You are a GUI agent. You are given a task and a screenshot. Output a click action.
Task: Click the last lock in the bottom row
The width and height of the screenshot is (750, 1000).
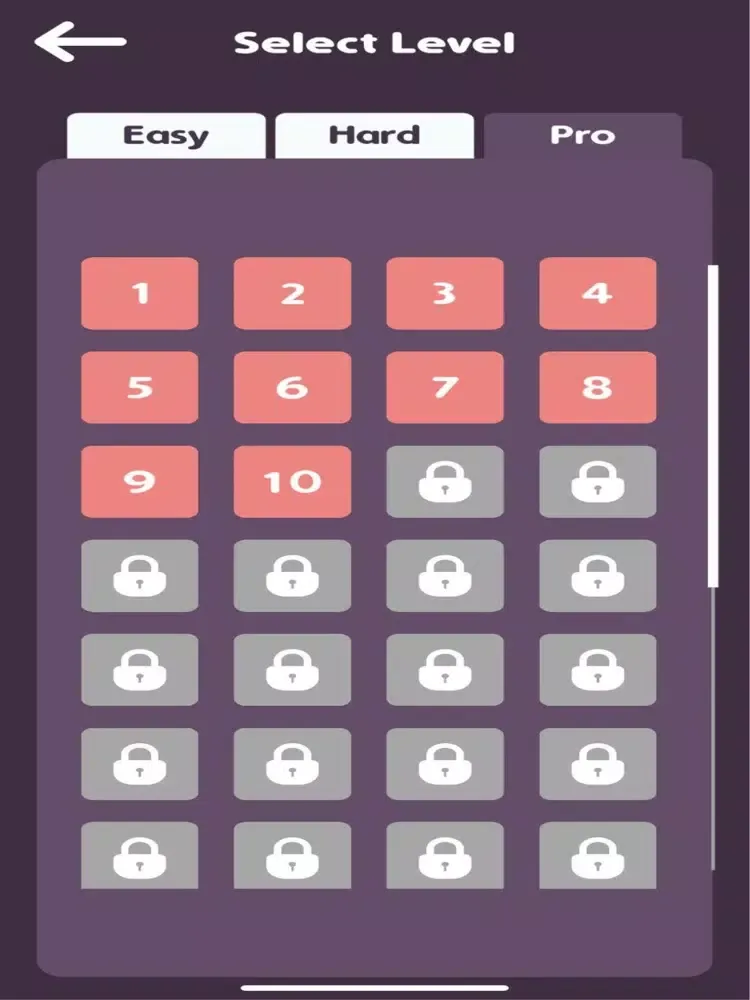[597, 858]
